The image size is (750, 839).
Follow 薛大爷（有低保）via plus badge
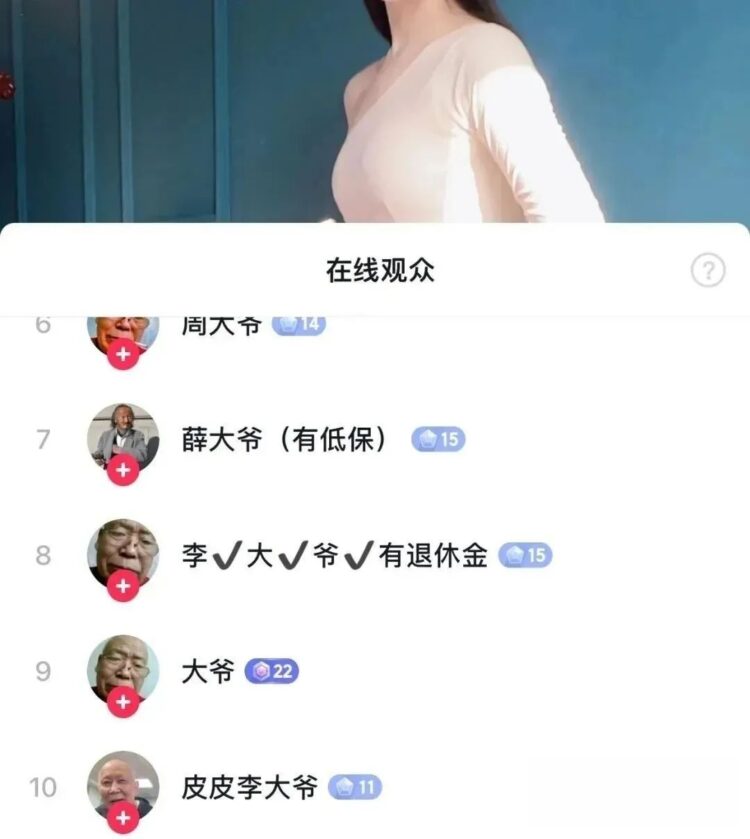tap(123, 470)
